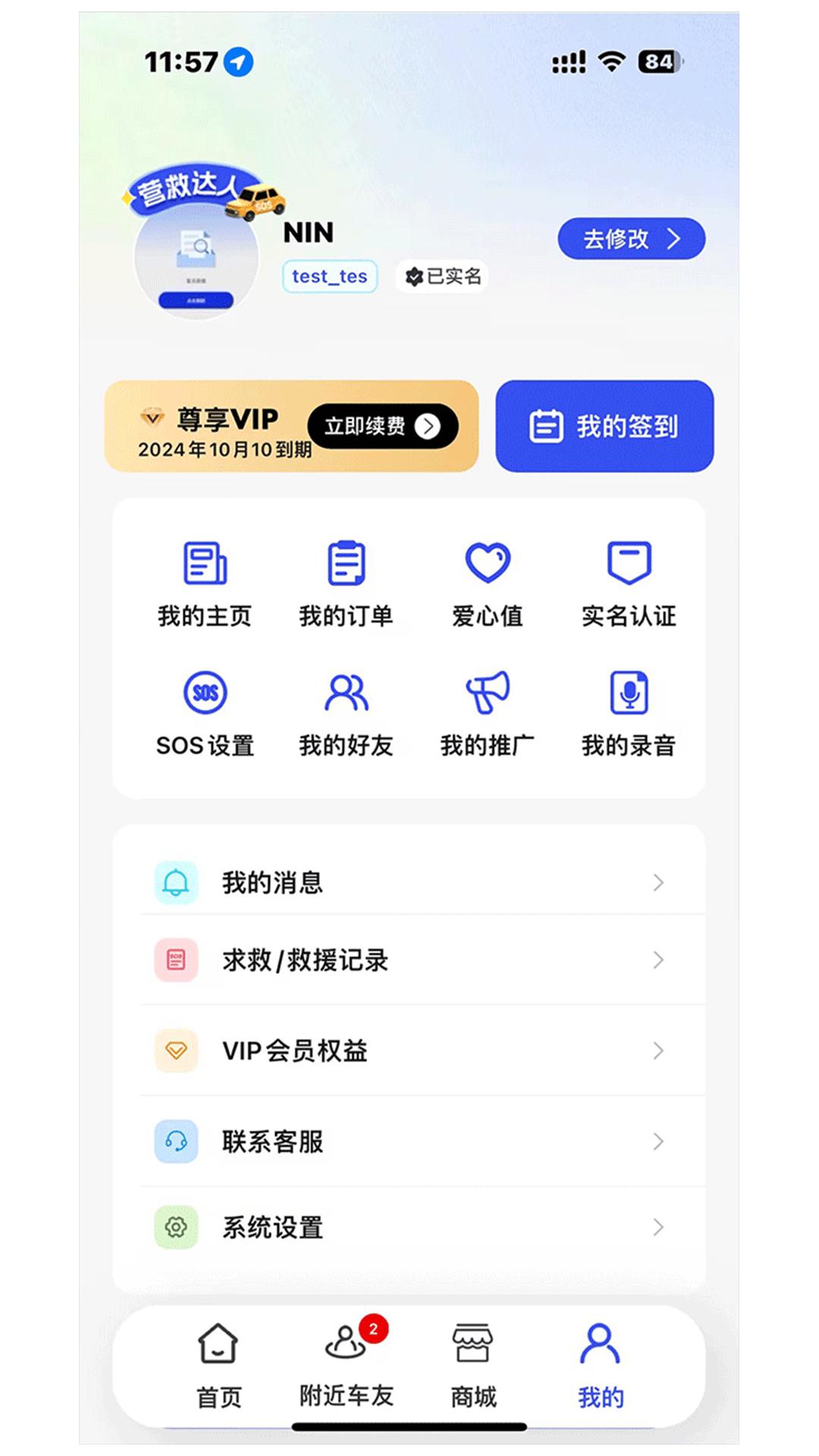Image resolution: width=819 pixels, height=1456 pixels.
Task: Open SOS设置 using the SOS icon
Action: click(x=206, y=692)
